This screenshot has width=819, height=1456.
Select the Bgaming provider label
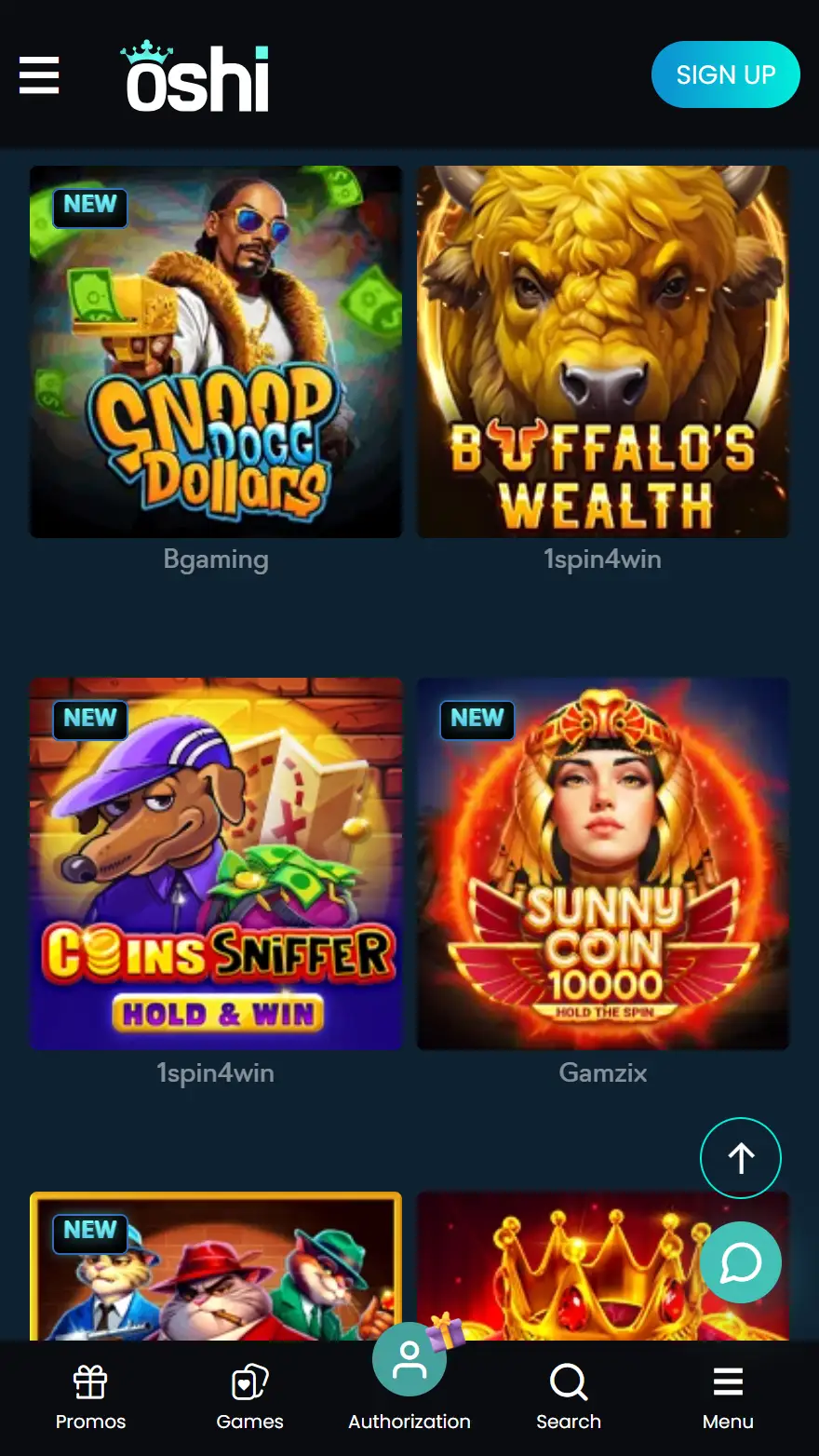point(215,559)
